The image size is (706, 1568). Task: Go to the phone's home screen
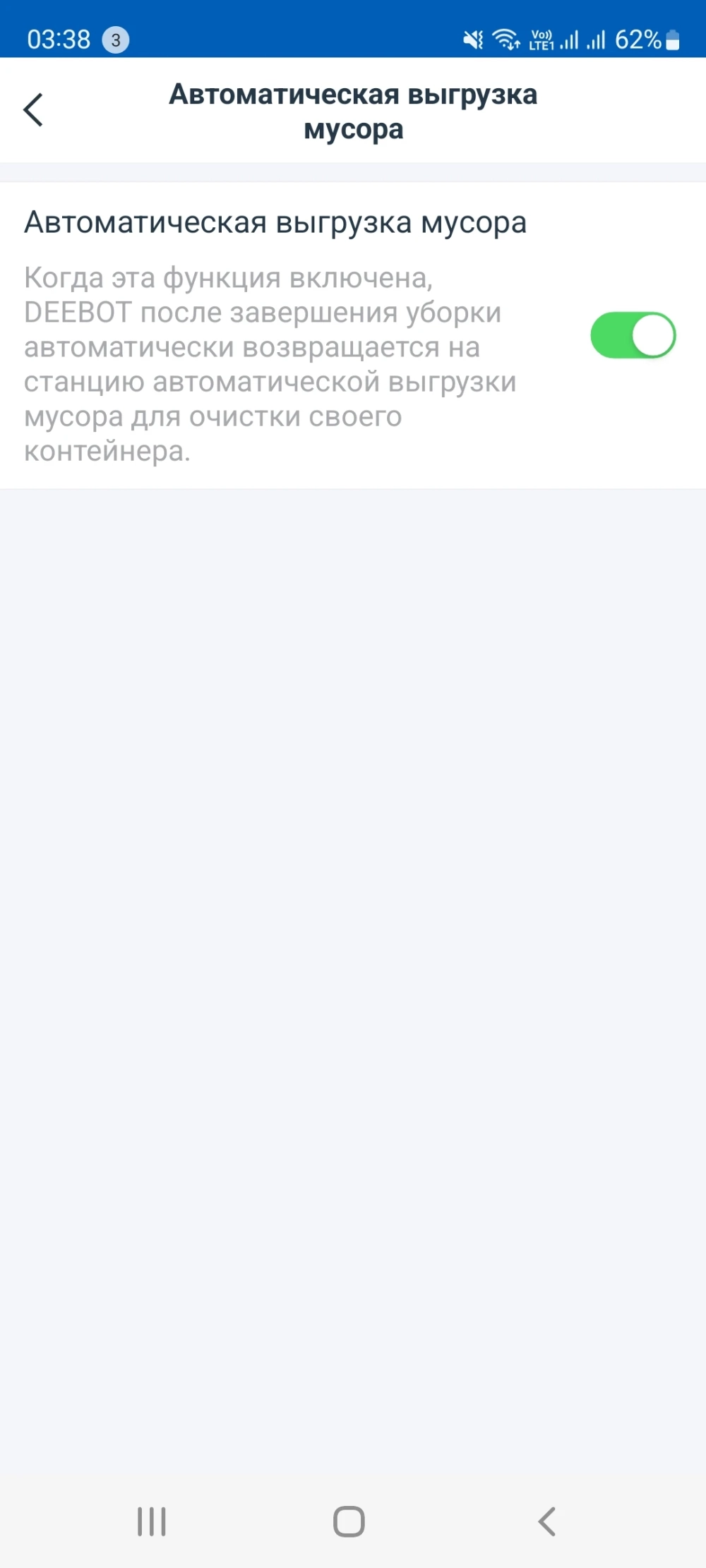349,1521
